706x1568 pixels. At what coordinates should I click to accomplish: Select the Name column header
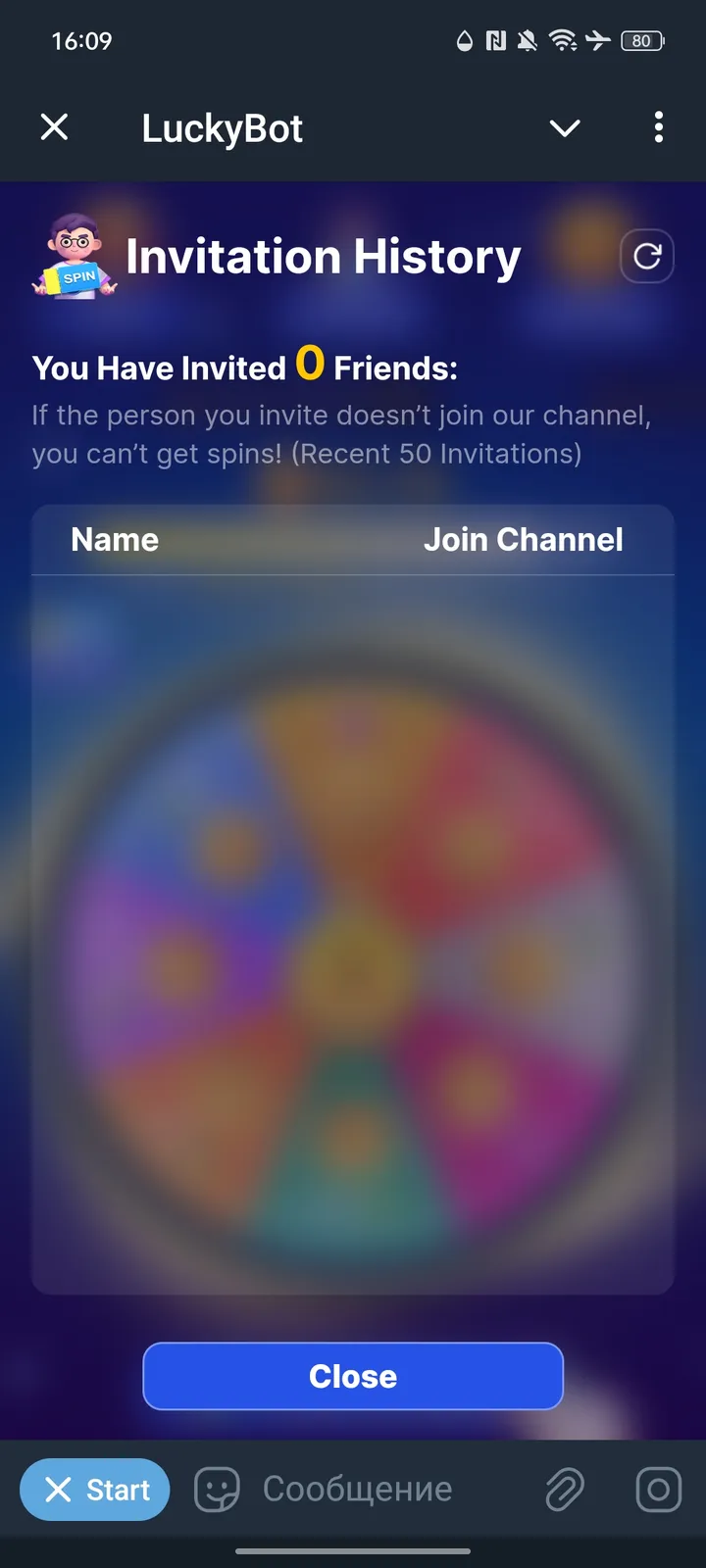[x=115, y=539]
